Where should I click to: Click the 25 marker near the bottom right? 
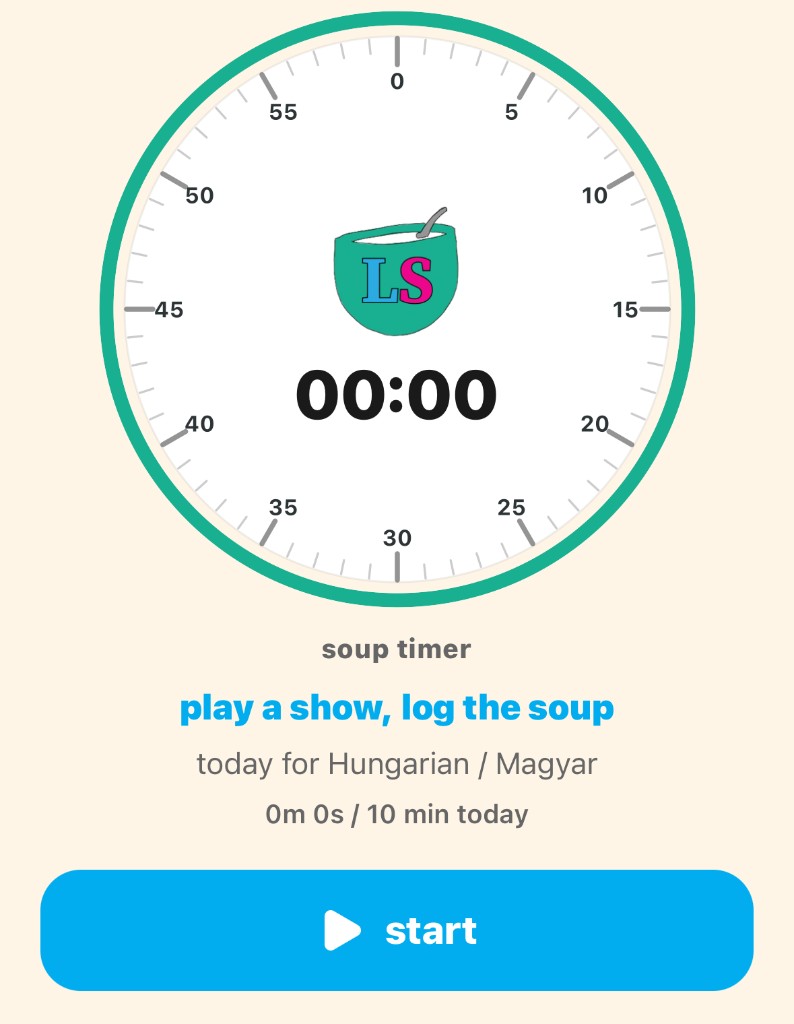coord(513,508)
